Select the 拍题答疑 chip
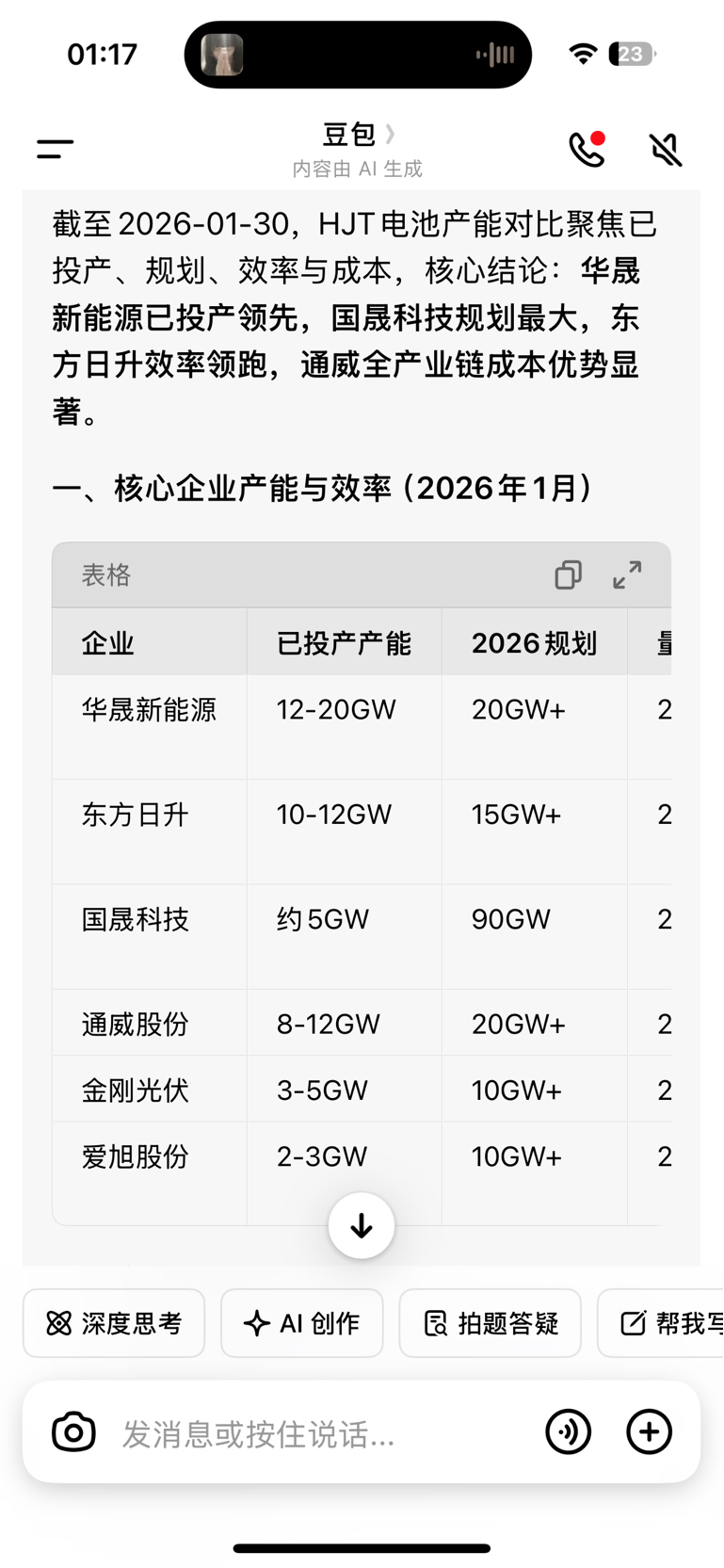This screenshot has width=724, height=1568. tap(491, 1323)
